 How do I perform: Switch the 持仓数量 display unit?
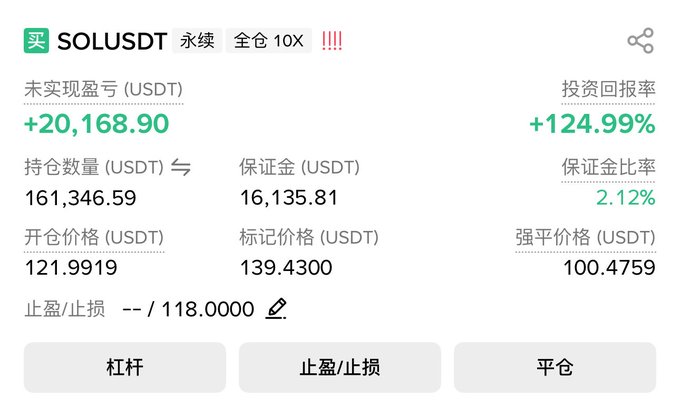click(x=181, y=168)
